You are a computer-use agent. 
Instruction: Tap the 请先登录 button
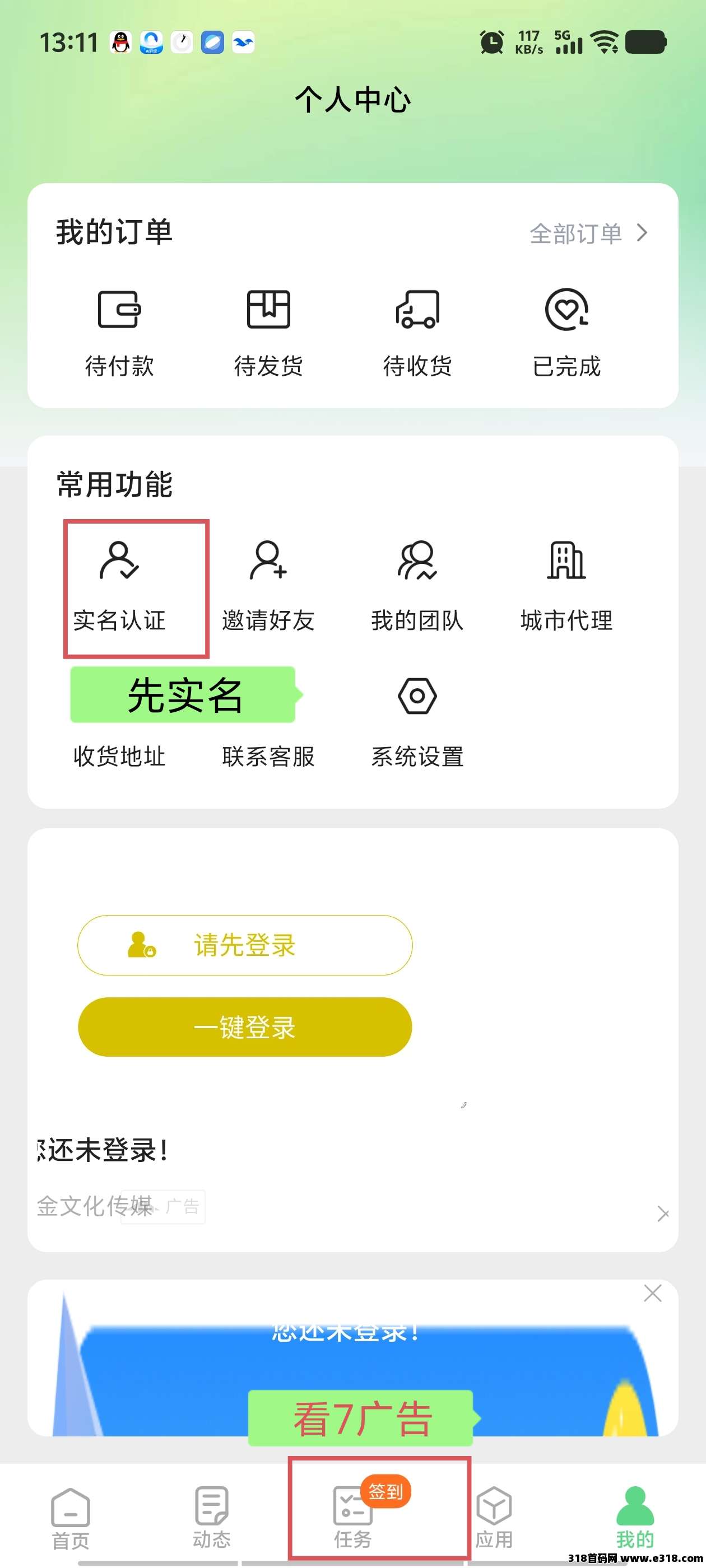pyautogui.click(x=245, y=945)
